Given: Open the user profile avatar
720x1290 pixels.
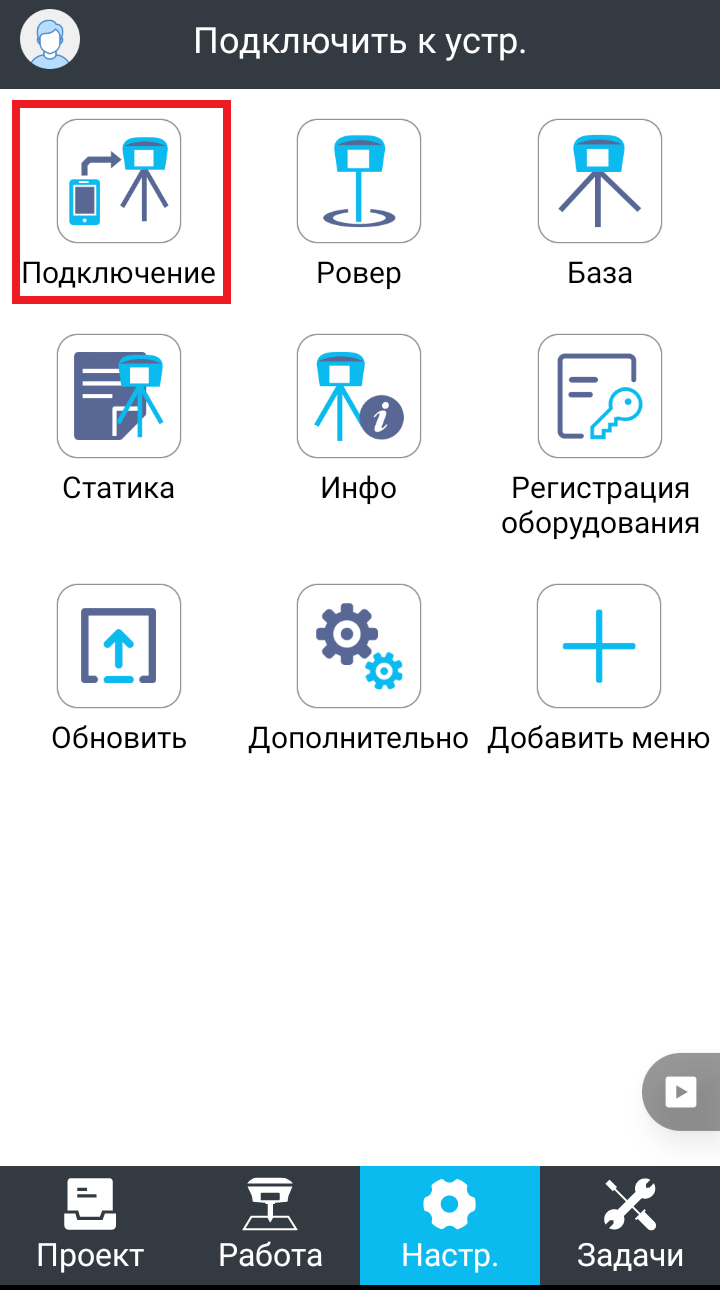Looking at the screenshot, I should pos(50,40).
